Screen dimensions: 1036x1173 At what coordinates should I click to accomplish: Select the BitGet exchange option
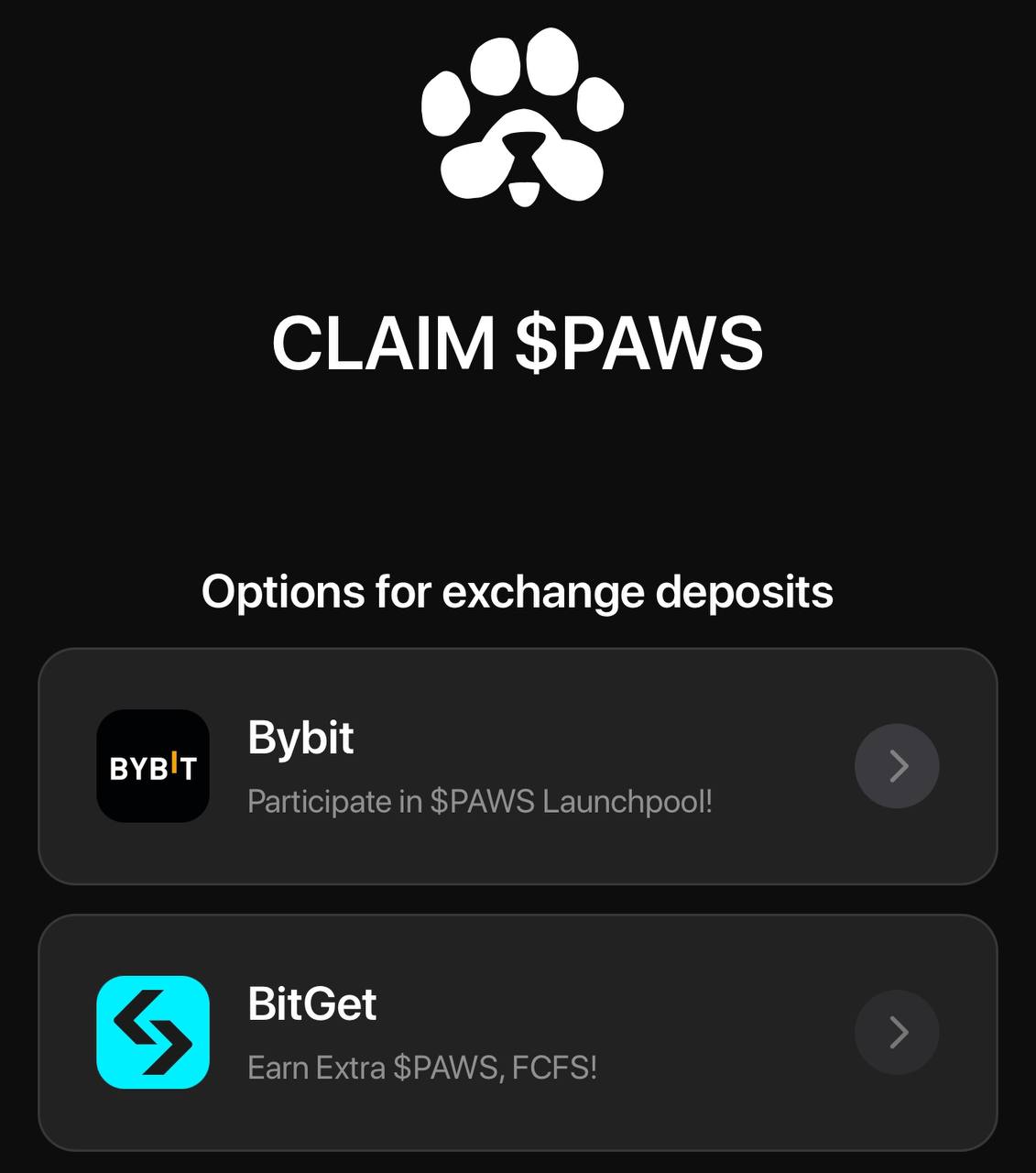click(518, 1032)
